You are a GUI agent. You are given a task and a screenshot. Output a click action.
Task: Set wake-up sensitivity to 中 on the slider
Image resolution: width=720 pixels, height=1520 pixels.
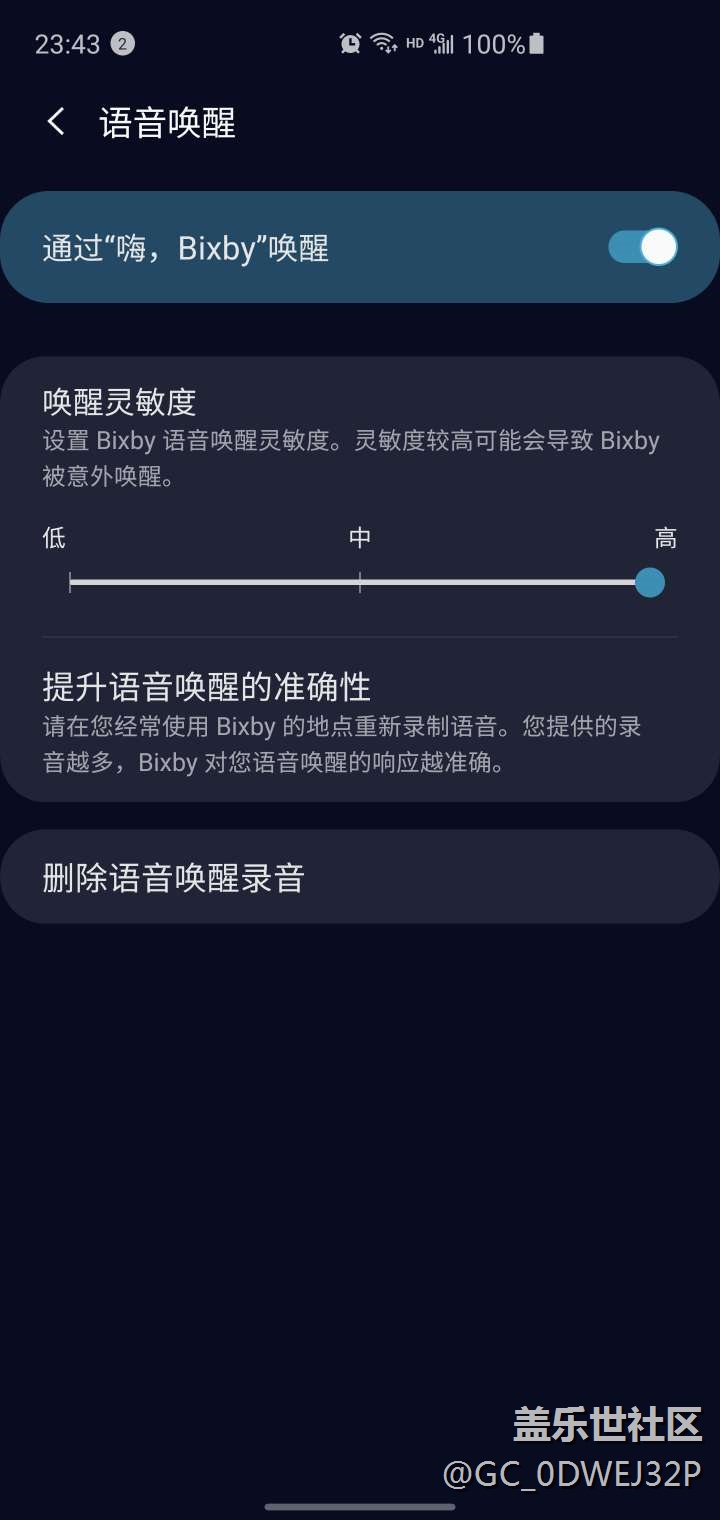(360, 582)
